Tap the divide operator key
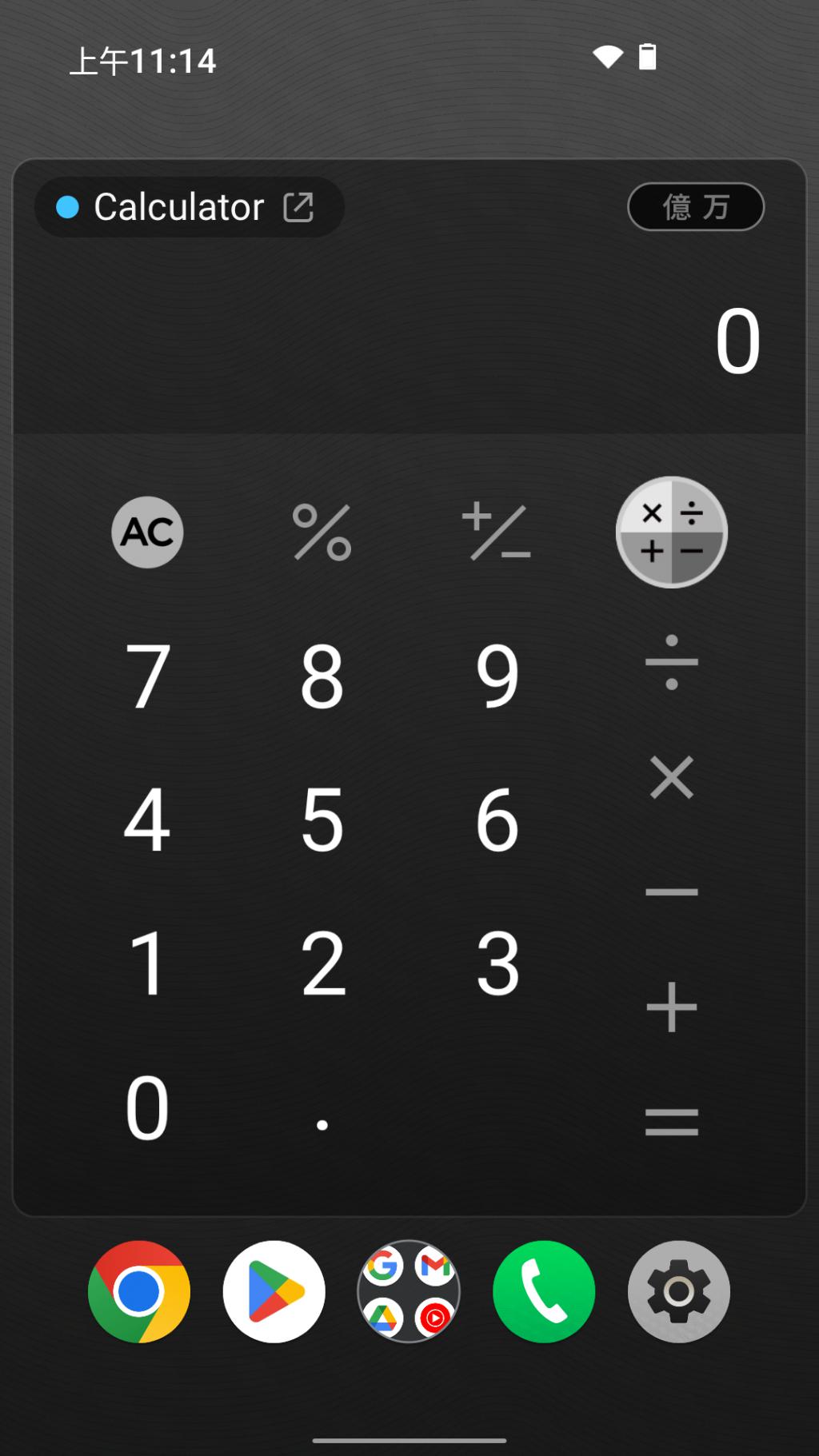The width and height of the screenshot is (819, 1456). (672, 663)
